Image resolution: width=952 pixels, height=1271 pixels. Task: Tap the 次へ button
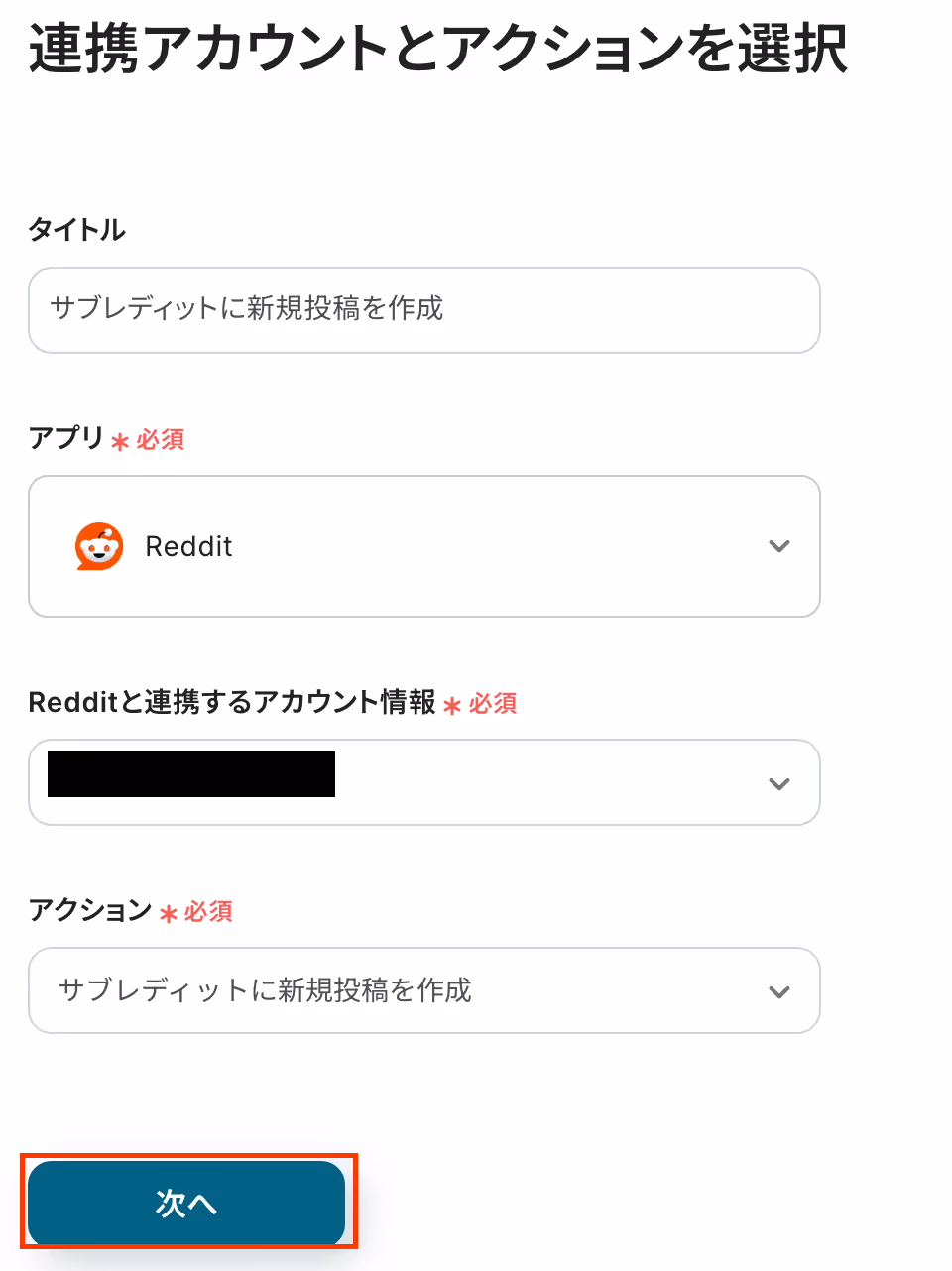pos(186,1202)
